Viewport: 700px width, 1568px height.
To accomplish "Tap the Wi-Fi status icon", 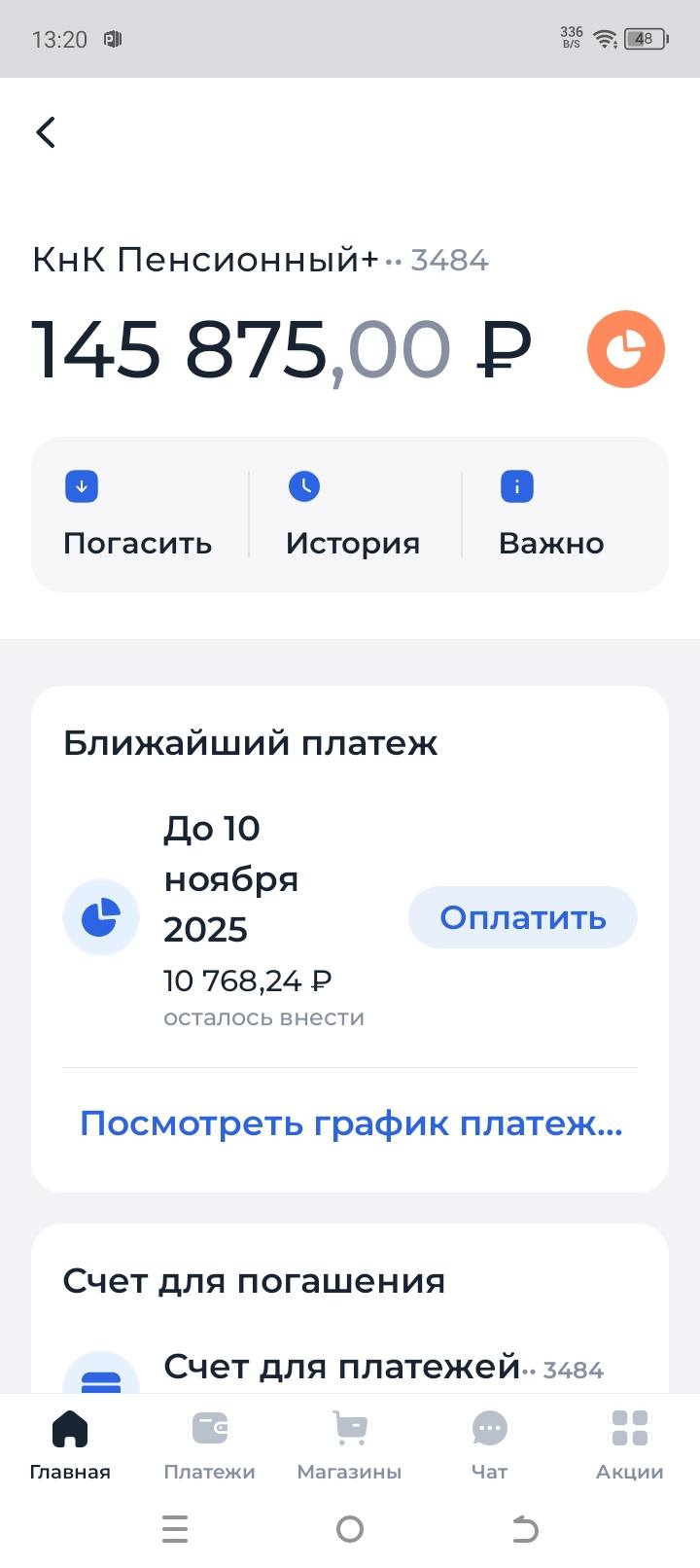I will click(603, 38).
